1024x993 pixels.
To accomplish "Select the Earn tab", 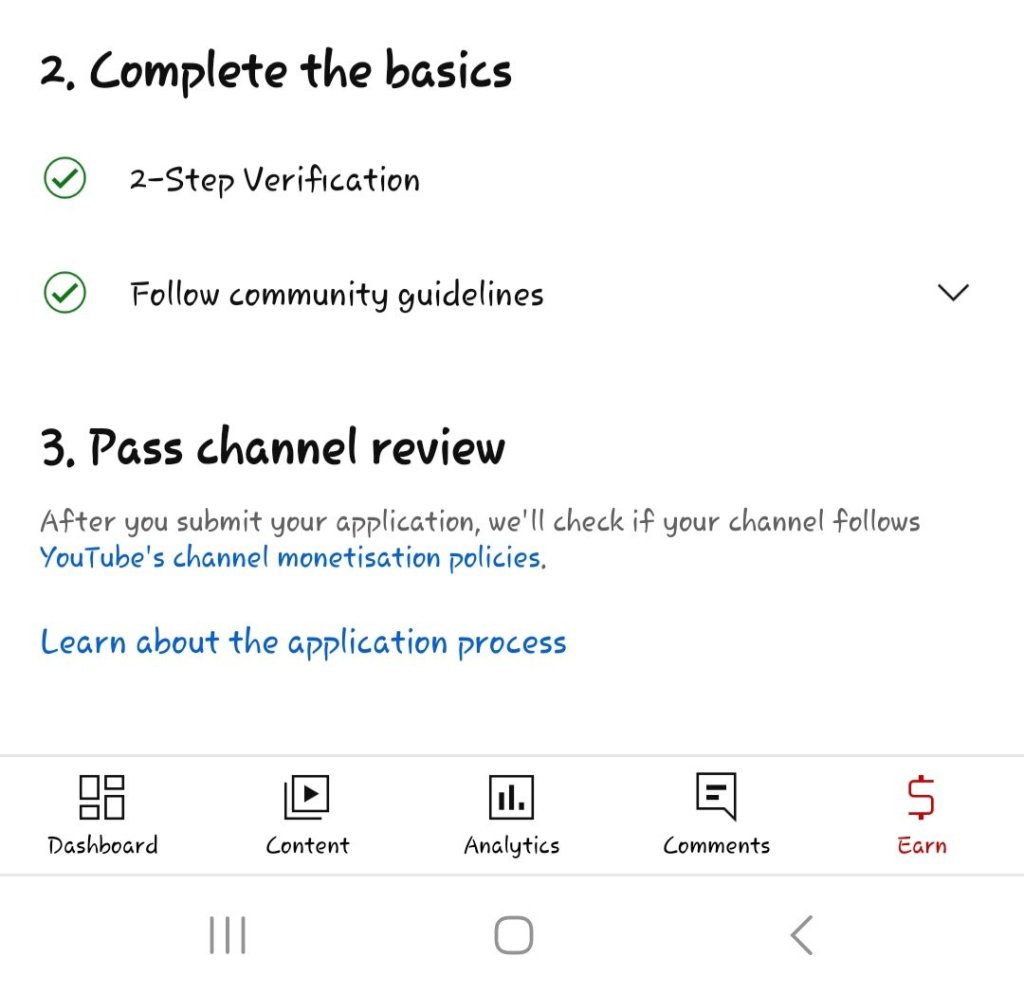I will point(921,815).
